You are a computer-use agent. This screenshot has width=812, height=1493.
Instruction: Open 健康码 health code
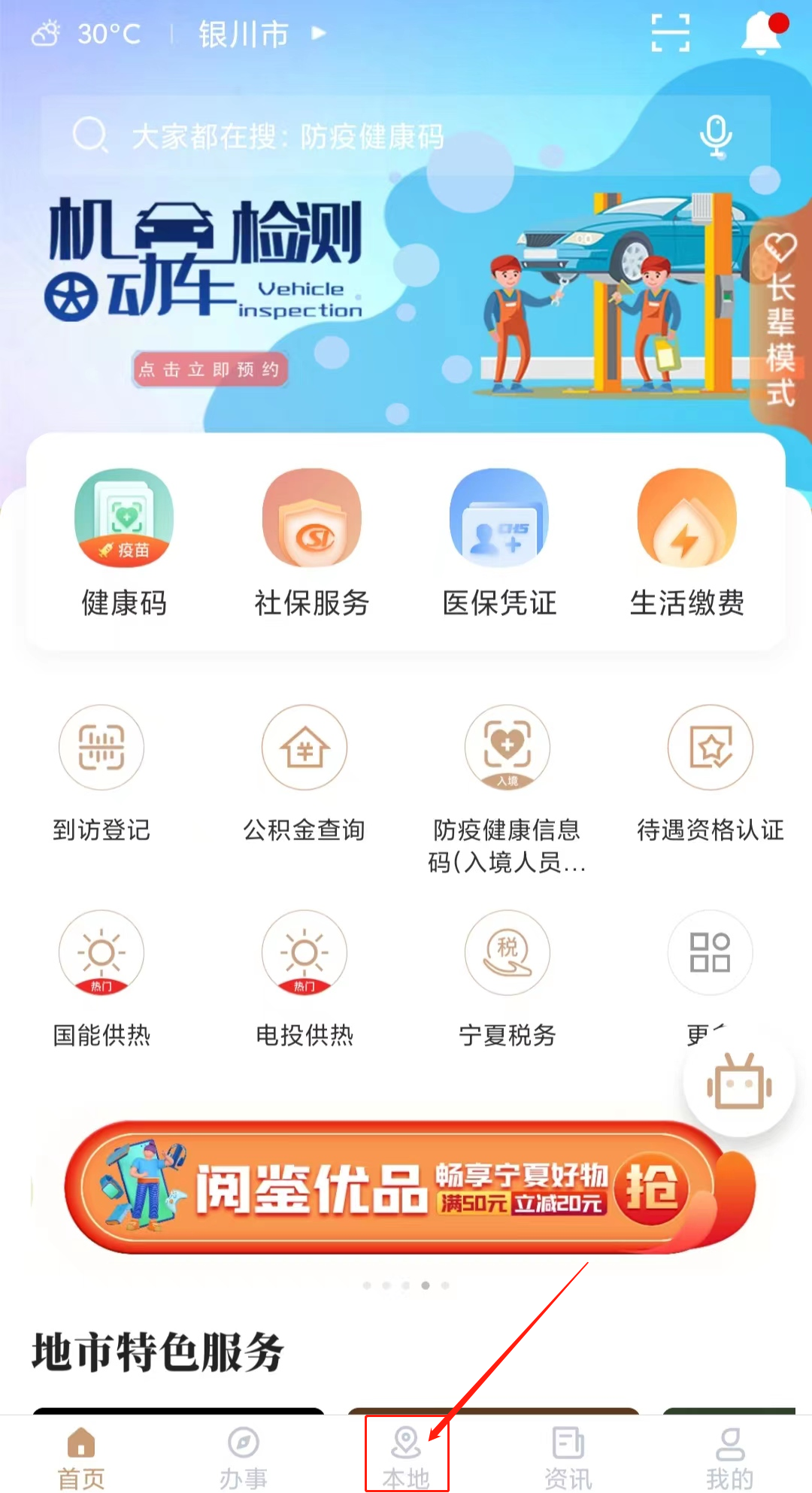[124, 543]
